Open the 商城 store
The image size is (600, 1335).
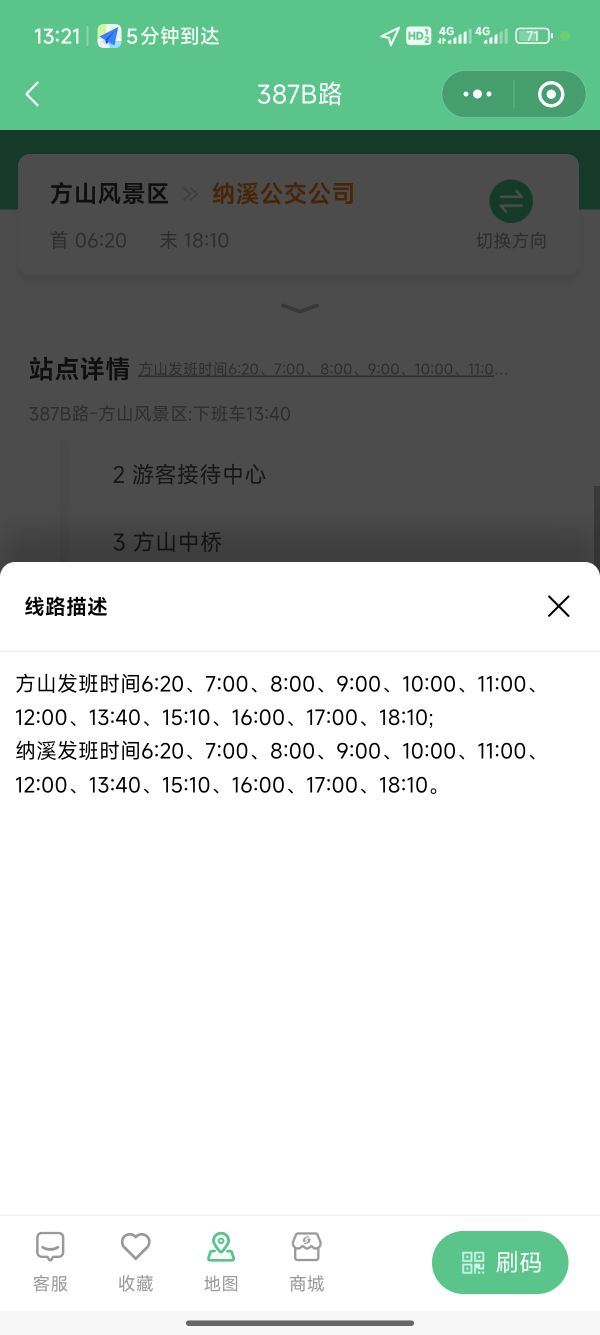(307, 1261)
